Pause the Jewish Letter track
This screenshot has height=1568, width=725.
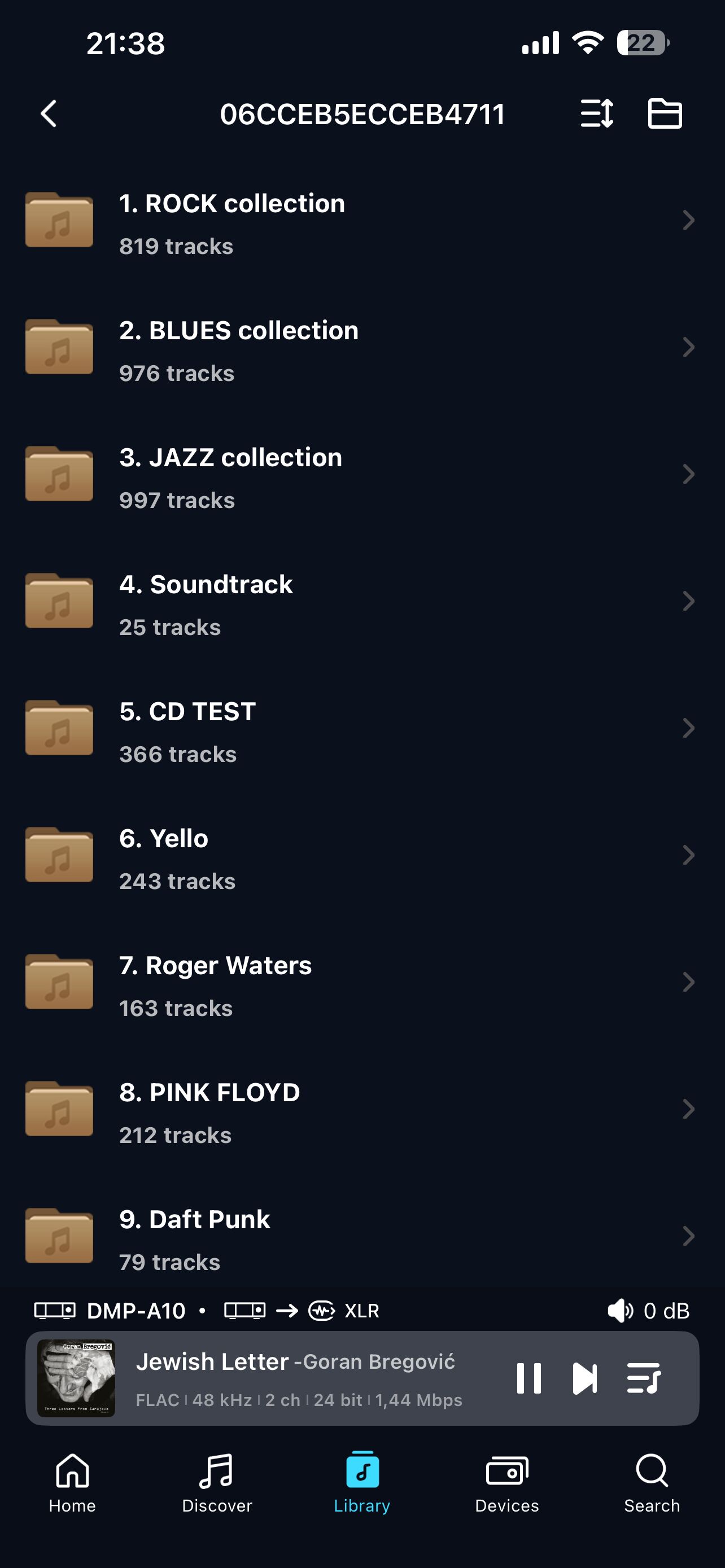point(529,1378)
